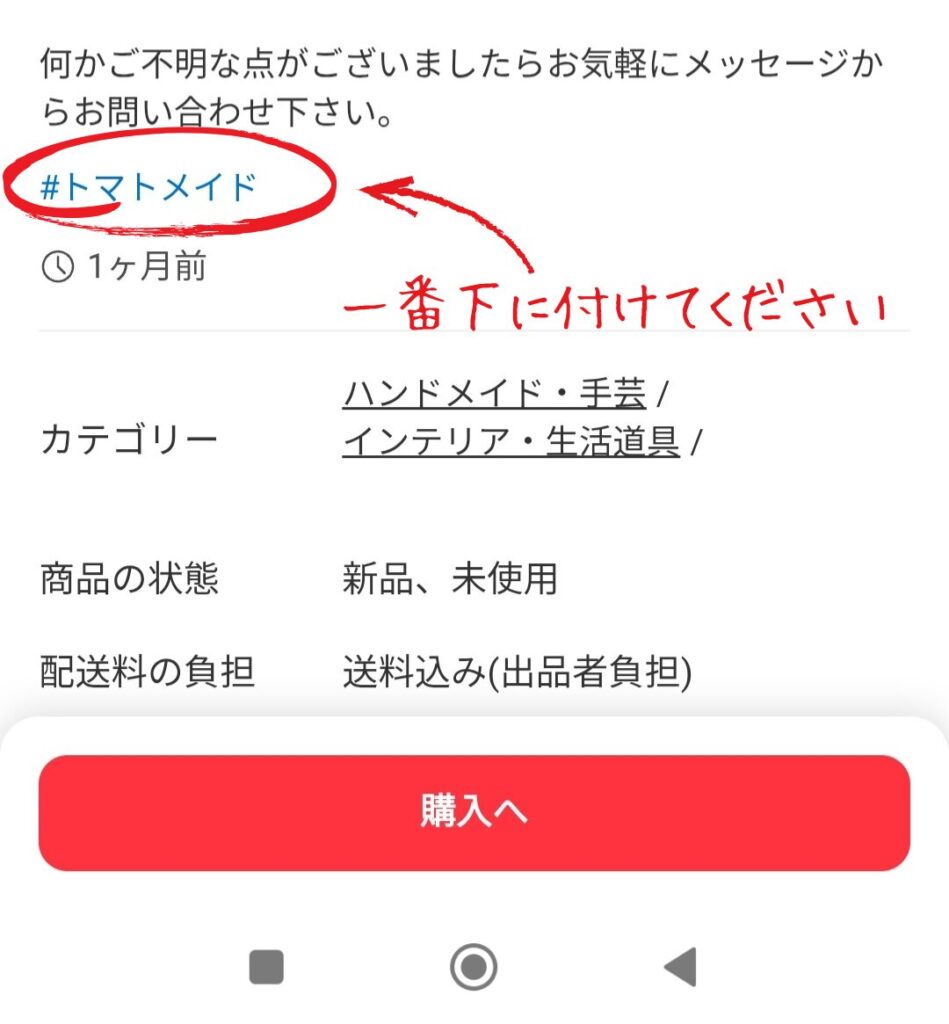
Task: Open the #トマトメイド hashtag link
Action: (x=148, y=187)
